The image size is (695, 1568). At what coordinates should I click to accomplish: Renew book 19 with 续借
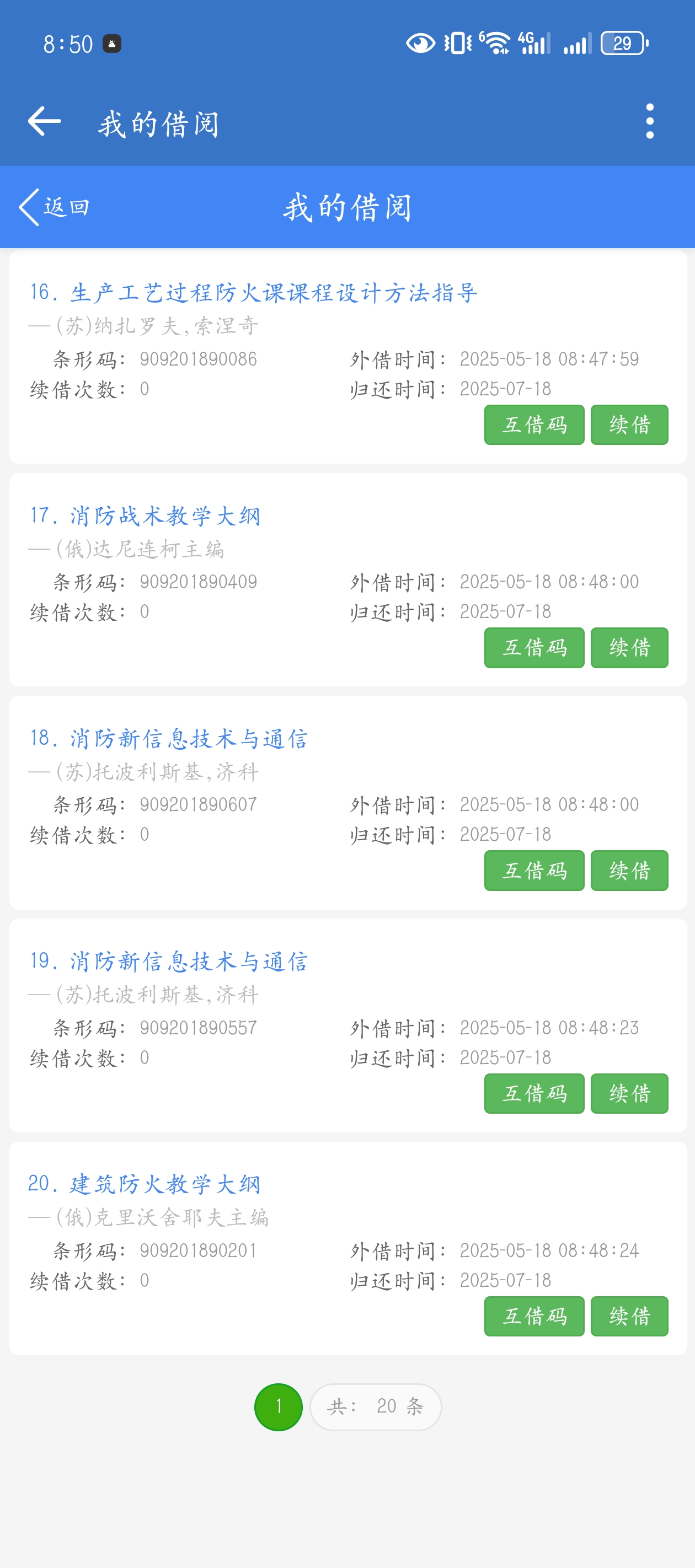[629, 1094]
